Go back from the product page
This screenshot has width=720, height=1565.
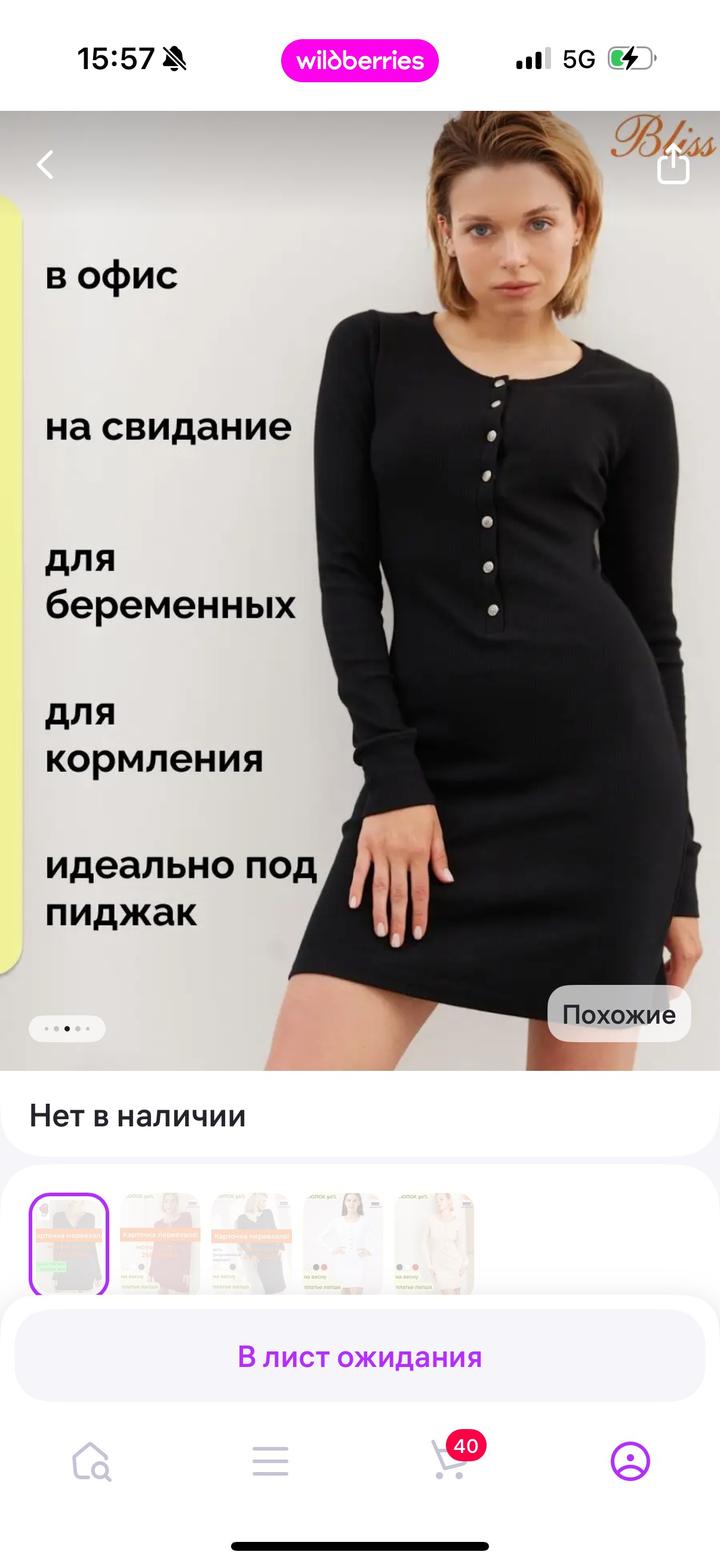(x=45, y=165)
